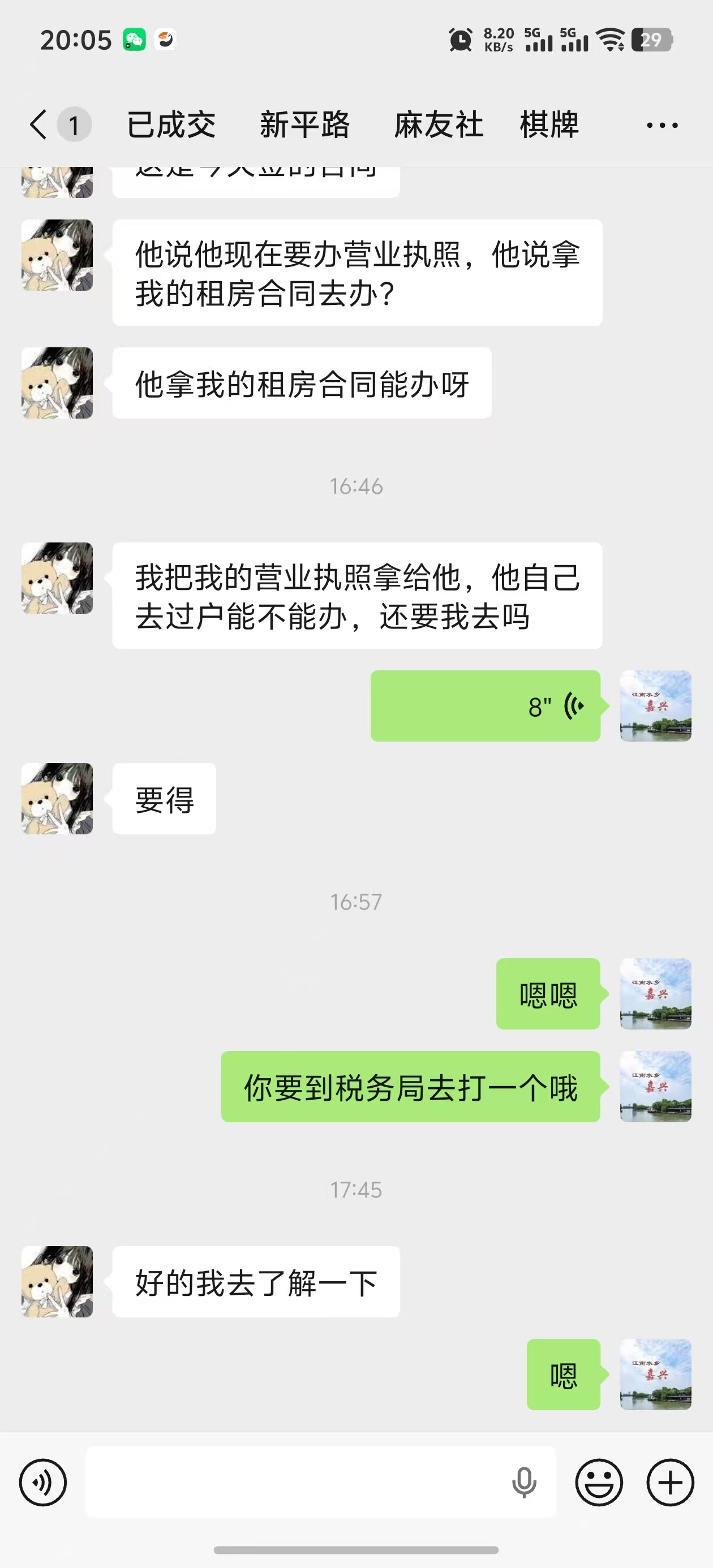Tap the alarm clock status icon
This screenshot has width=713, height=1568.
(x=461, y=39)
